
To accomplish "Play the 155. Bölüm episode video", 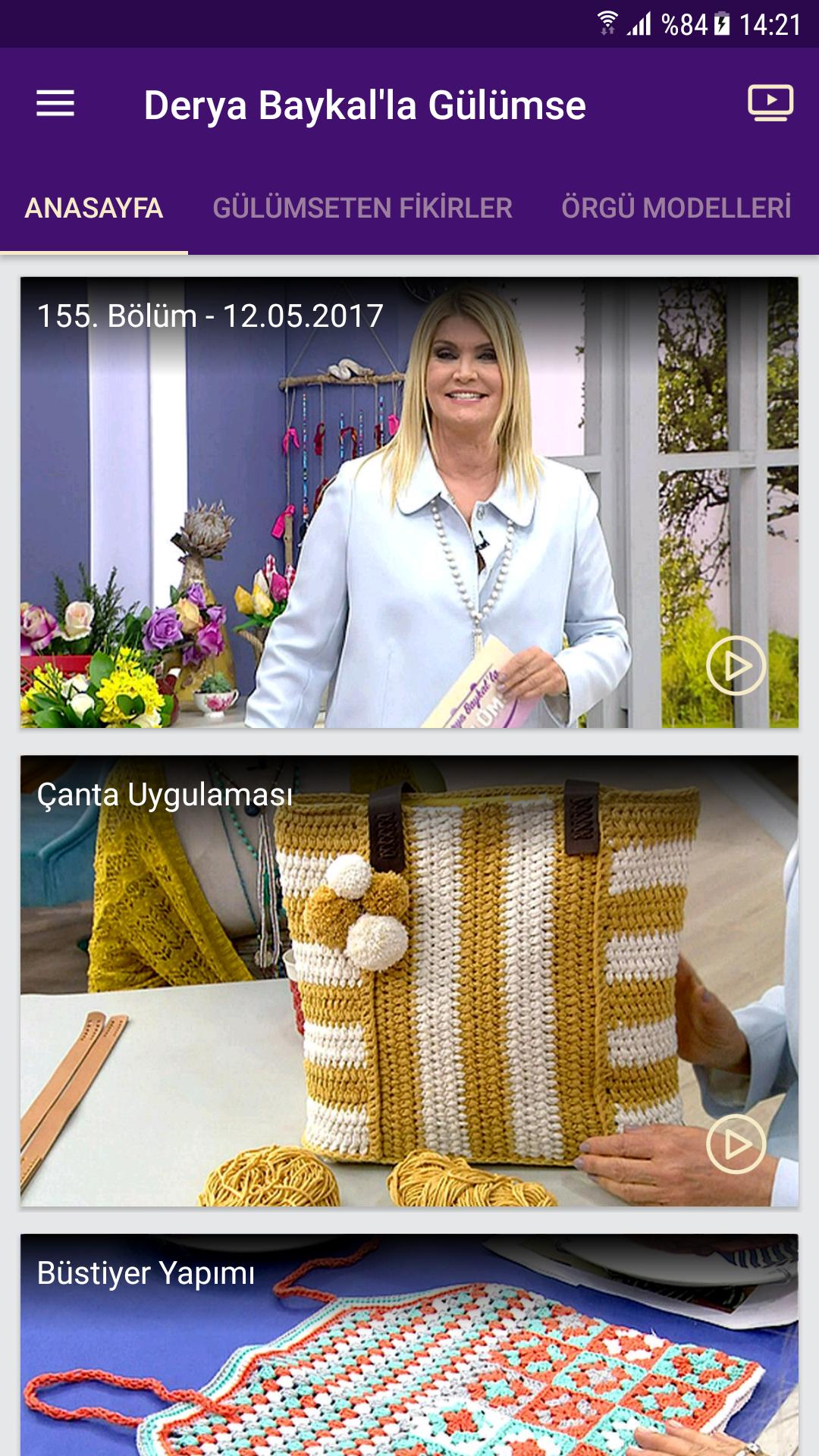I will pos(736,666).
